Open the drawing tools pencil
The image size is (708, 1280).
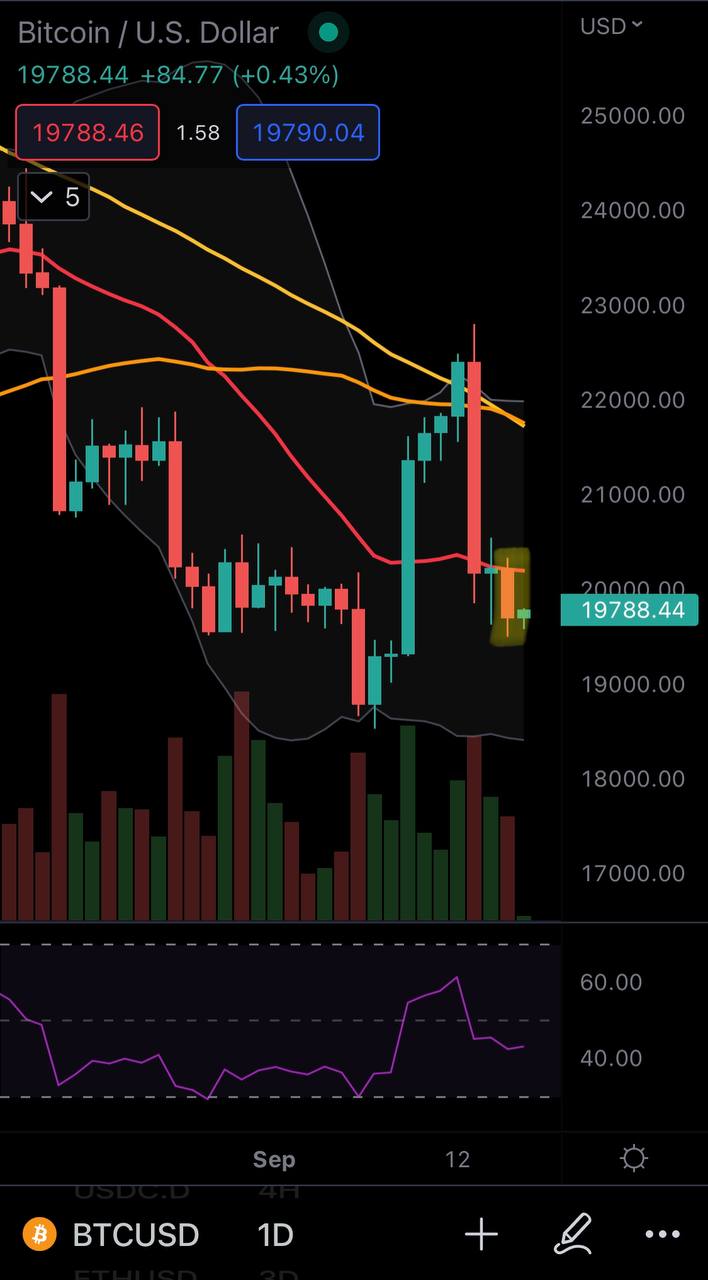coord(574,1234)
